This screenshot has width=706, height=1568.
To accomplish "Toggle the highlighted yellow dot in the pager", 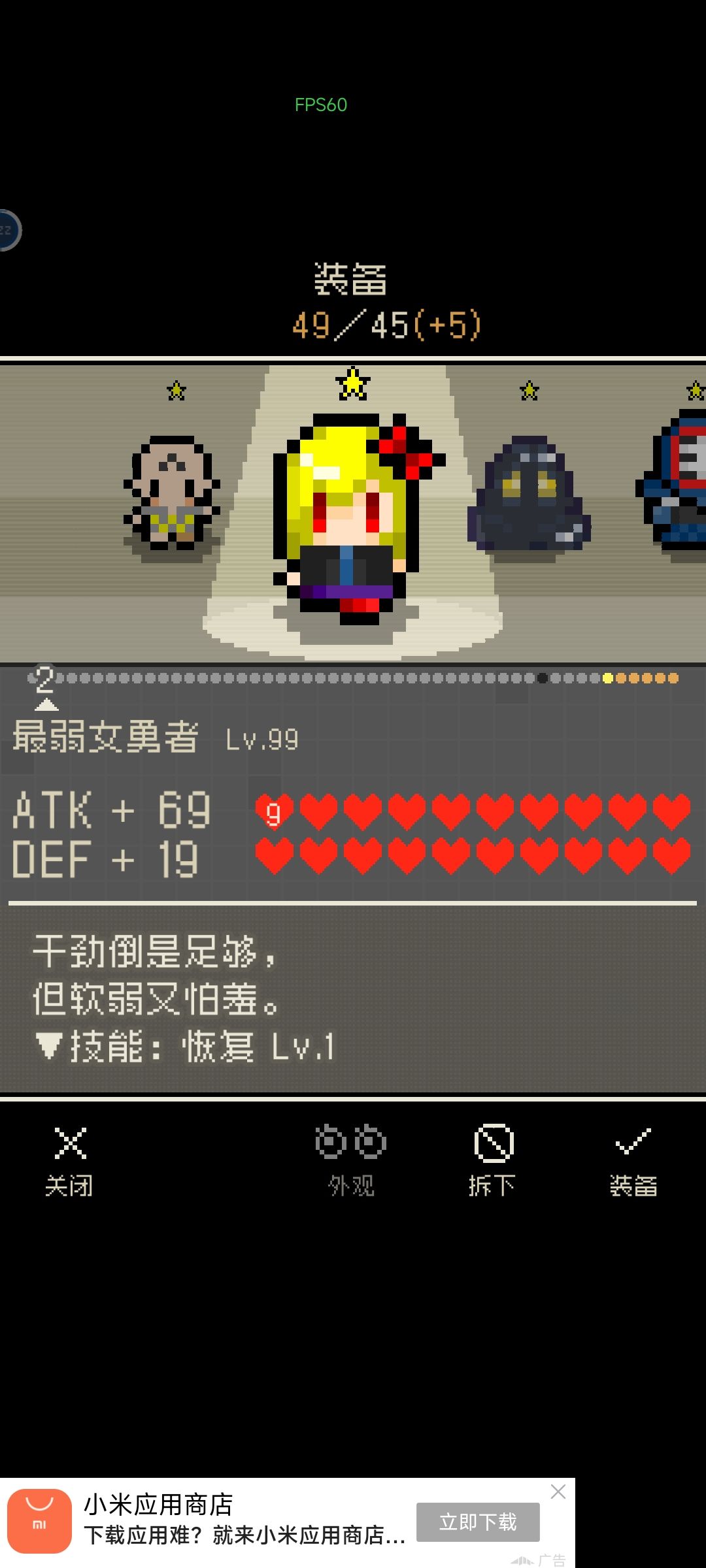I will [608, 679].
